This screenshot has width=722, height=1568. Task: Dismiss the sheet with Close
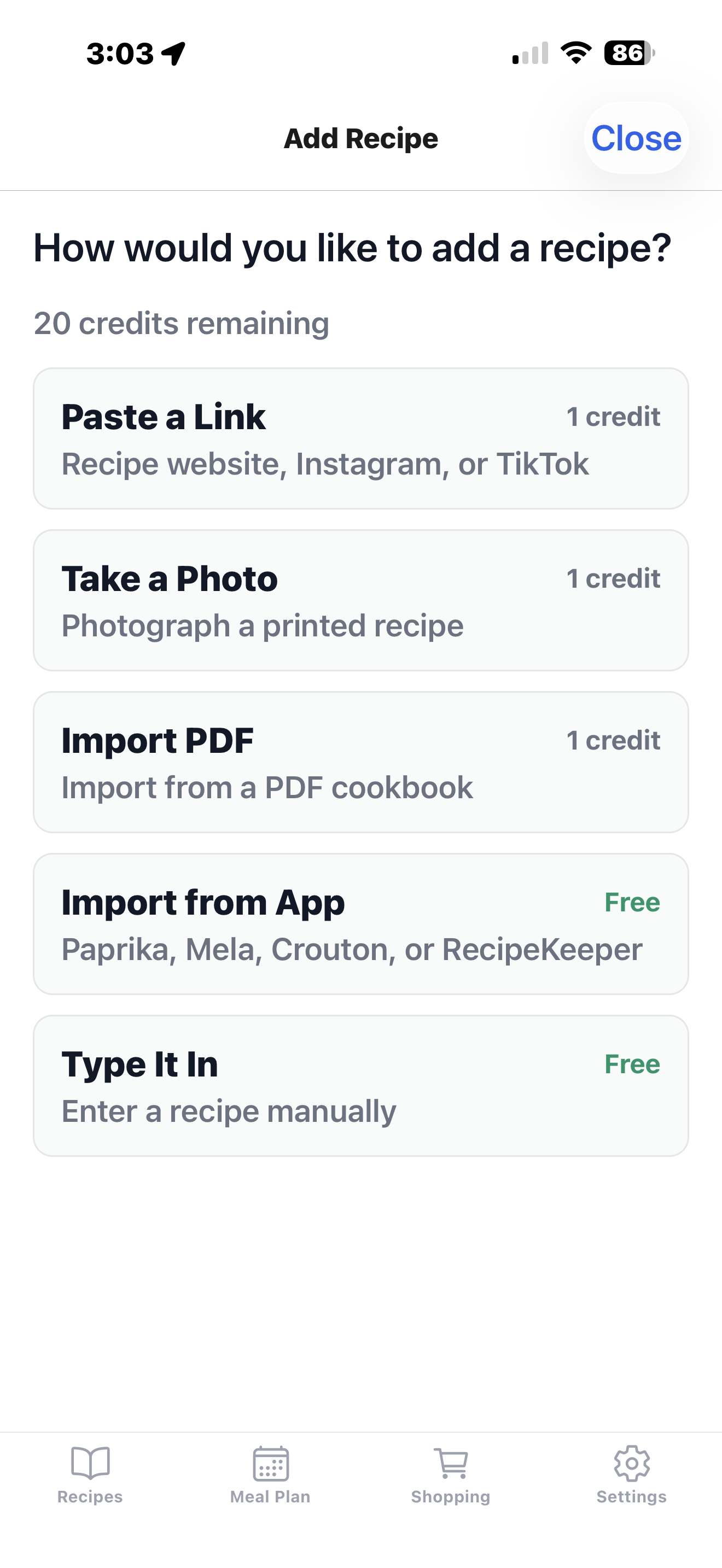636,138
